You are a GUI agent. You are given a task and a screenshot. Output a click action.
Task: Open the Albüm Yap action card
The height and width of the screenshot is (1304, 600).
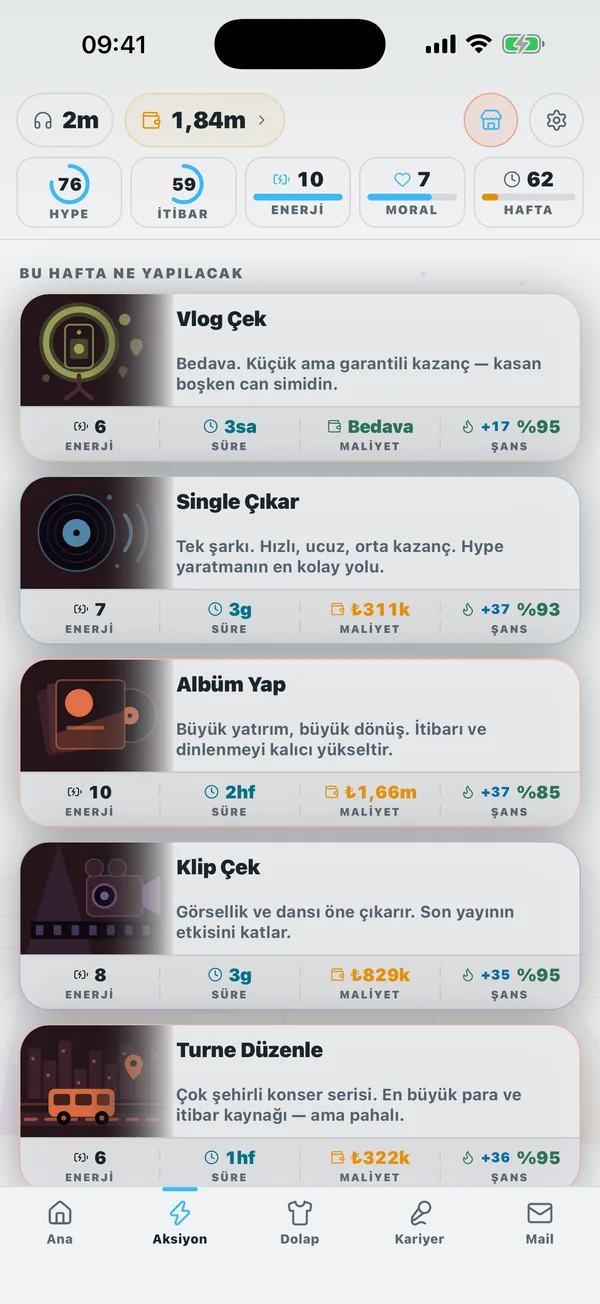300,743
